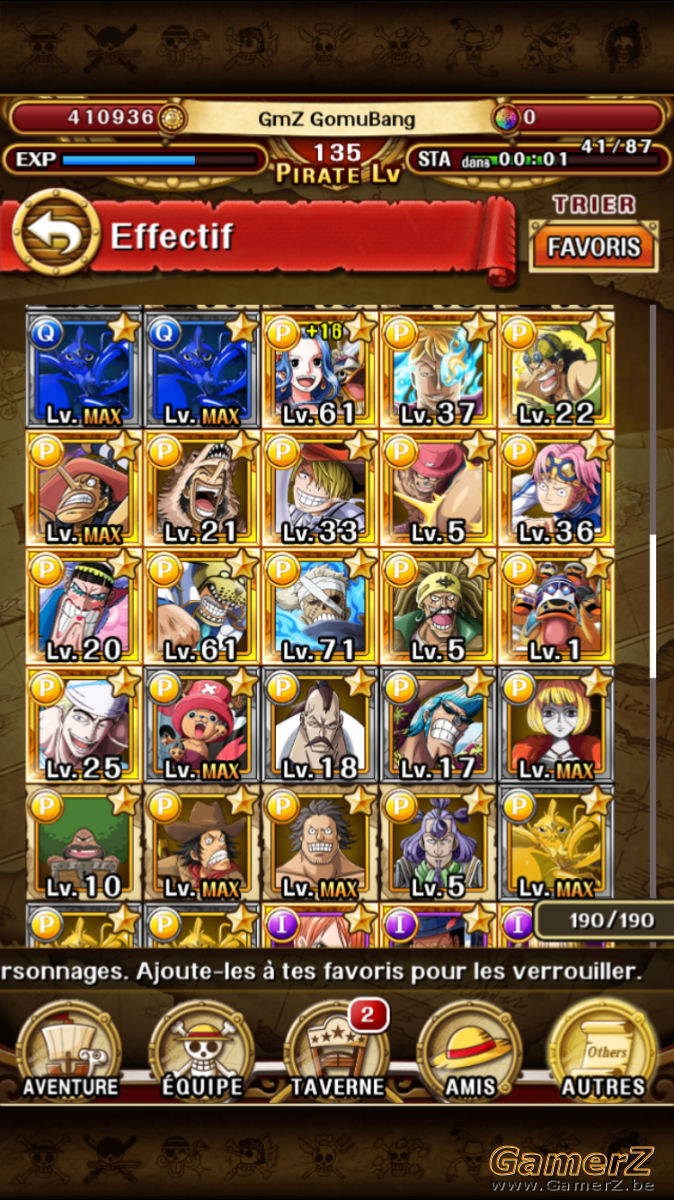Select the Lv. 61 character with +16
The height and width of the screenshot is (1200, 674).
pos(320,372)
